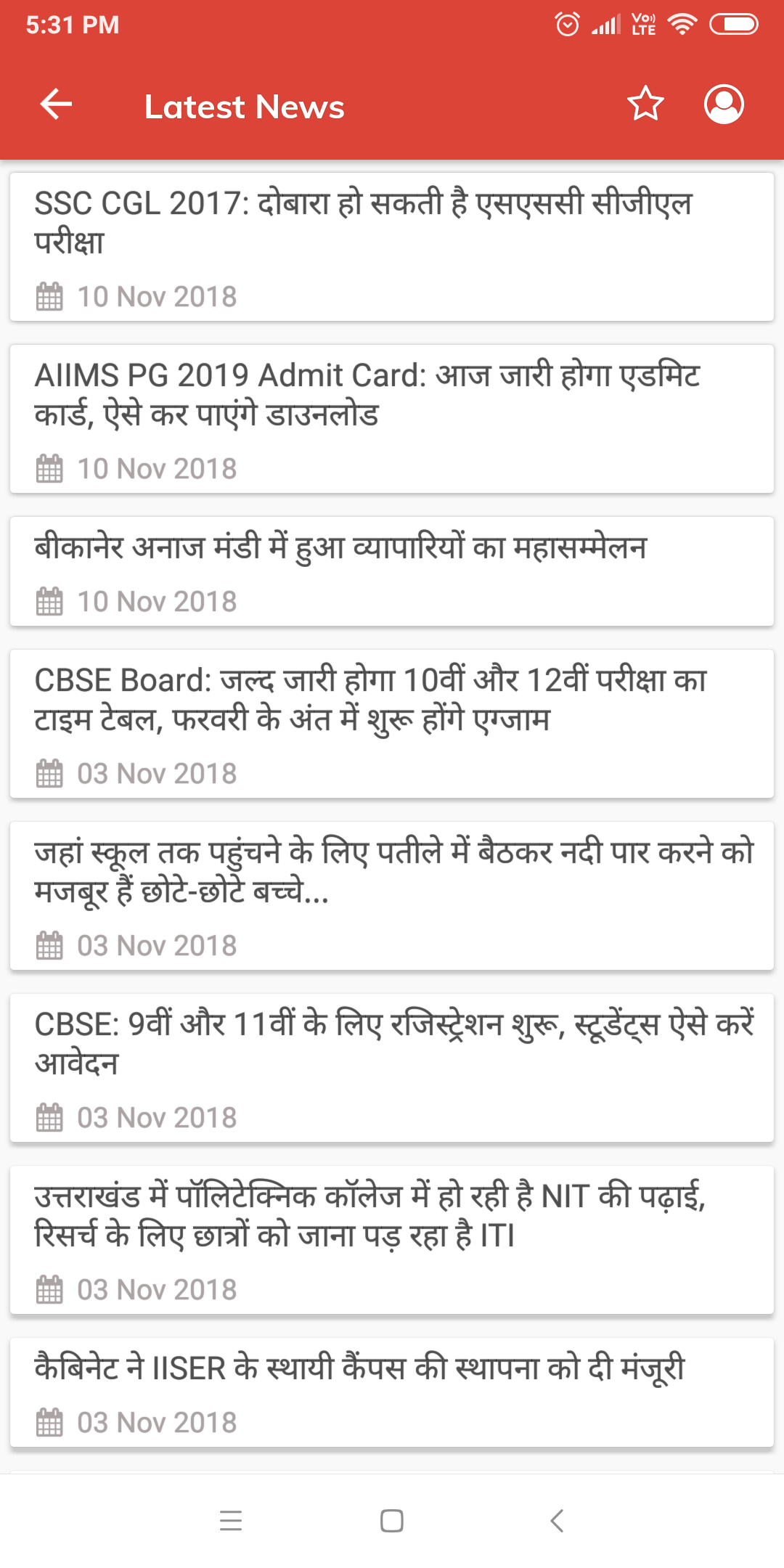Open the जहां स्कूल तक पहुंचने news card
This screenshot has height=1568, width=784.
[392, 896]
